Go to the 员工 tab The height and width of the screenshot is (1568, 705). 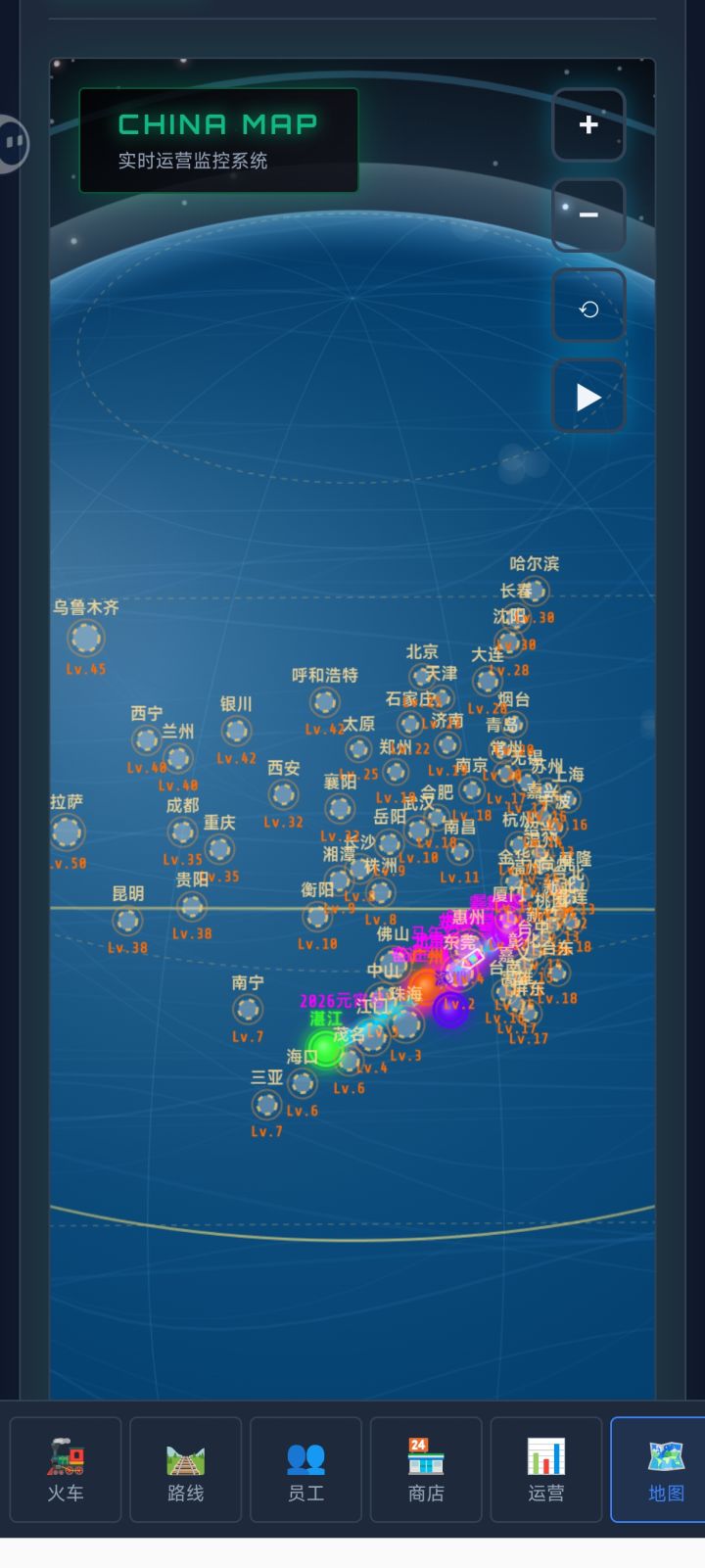pos(305,1469)
